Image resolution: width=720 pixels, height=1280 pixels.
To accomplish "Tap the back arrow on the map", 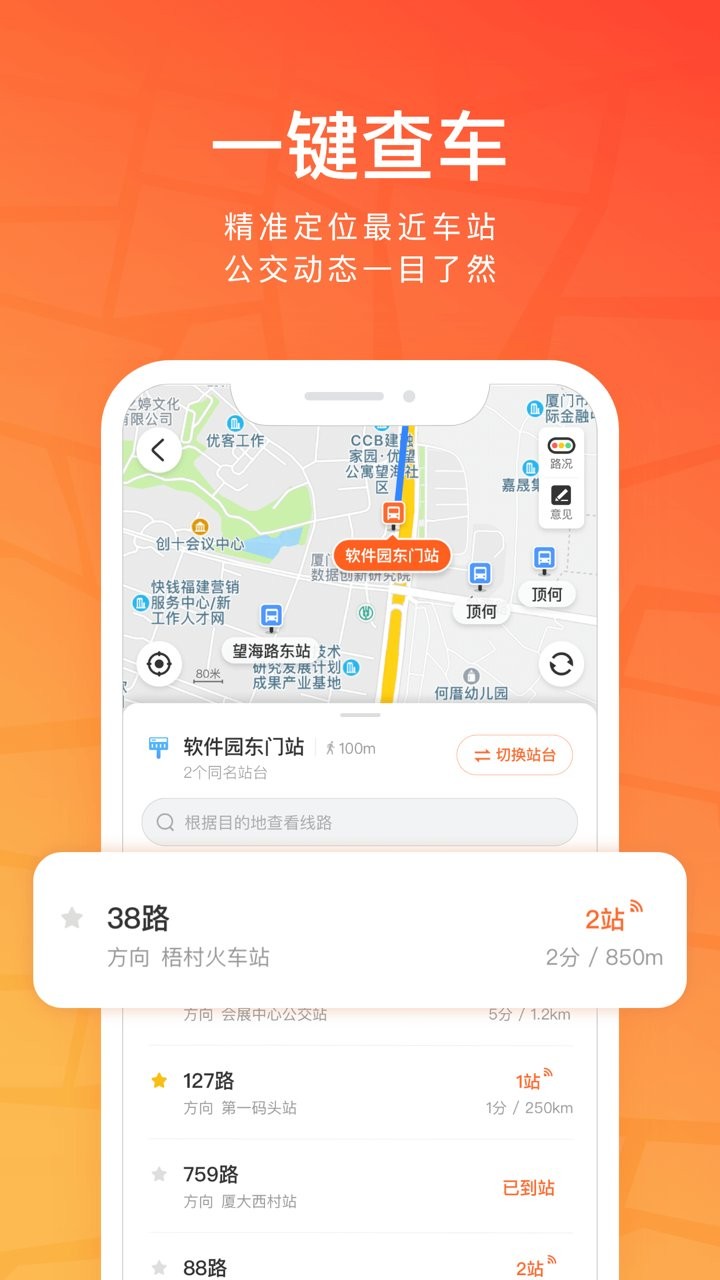I will click(158, 451).
